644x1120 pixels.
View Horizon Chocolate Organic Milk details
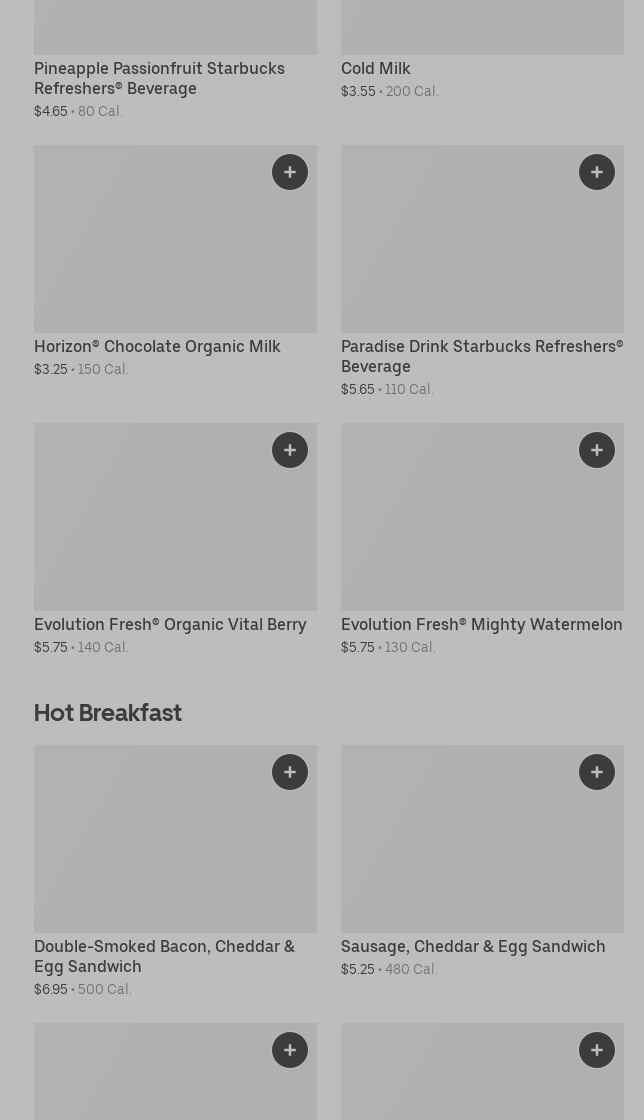(157, 346)
